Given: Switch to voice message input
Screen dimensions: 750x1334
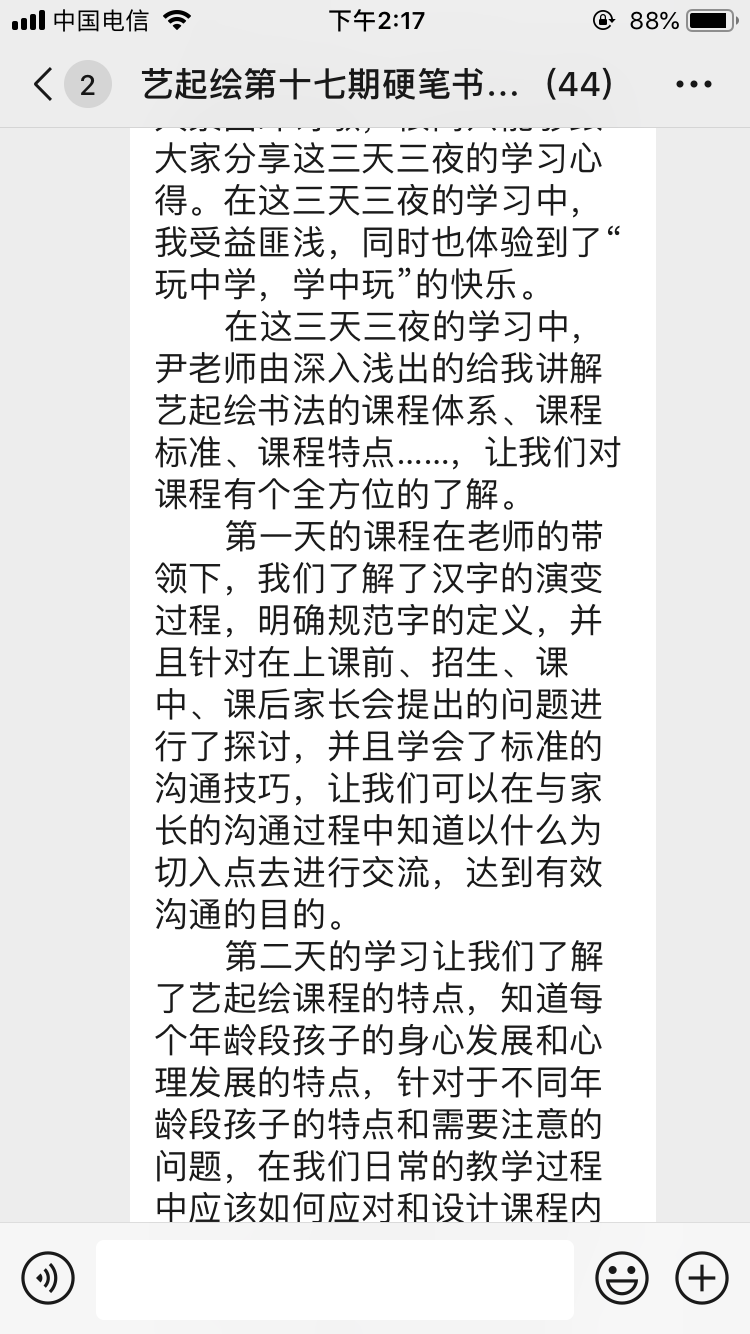Looking at the screenshot, I should 48,1278.
